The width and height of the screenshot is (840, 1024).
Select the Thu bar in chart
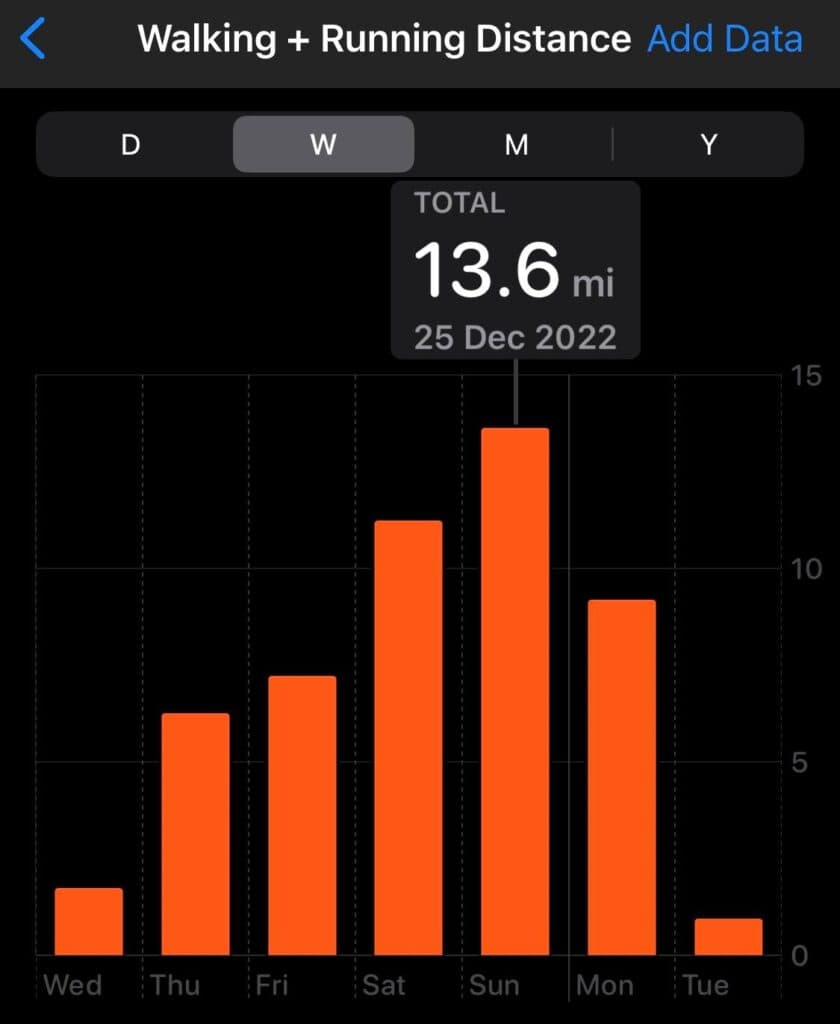click(x=195, y=834)
